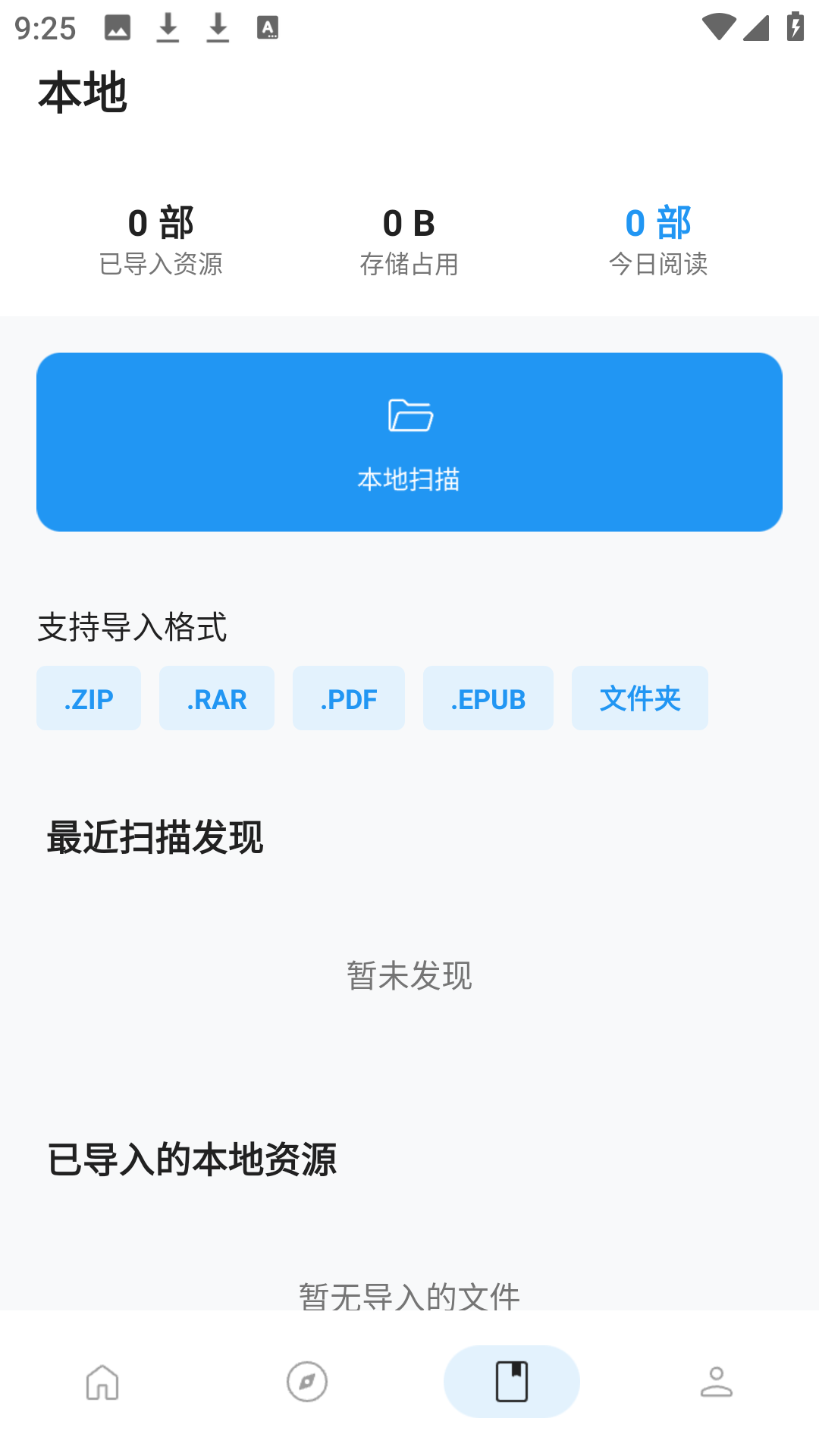Enable the .EPUB import format
Viewport: 819px width, 1456px height.
[488, 698]
